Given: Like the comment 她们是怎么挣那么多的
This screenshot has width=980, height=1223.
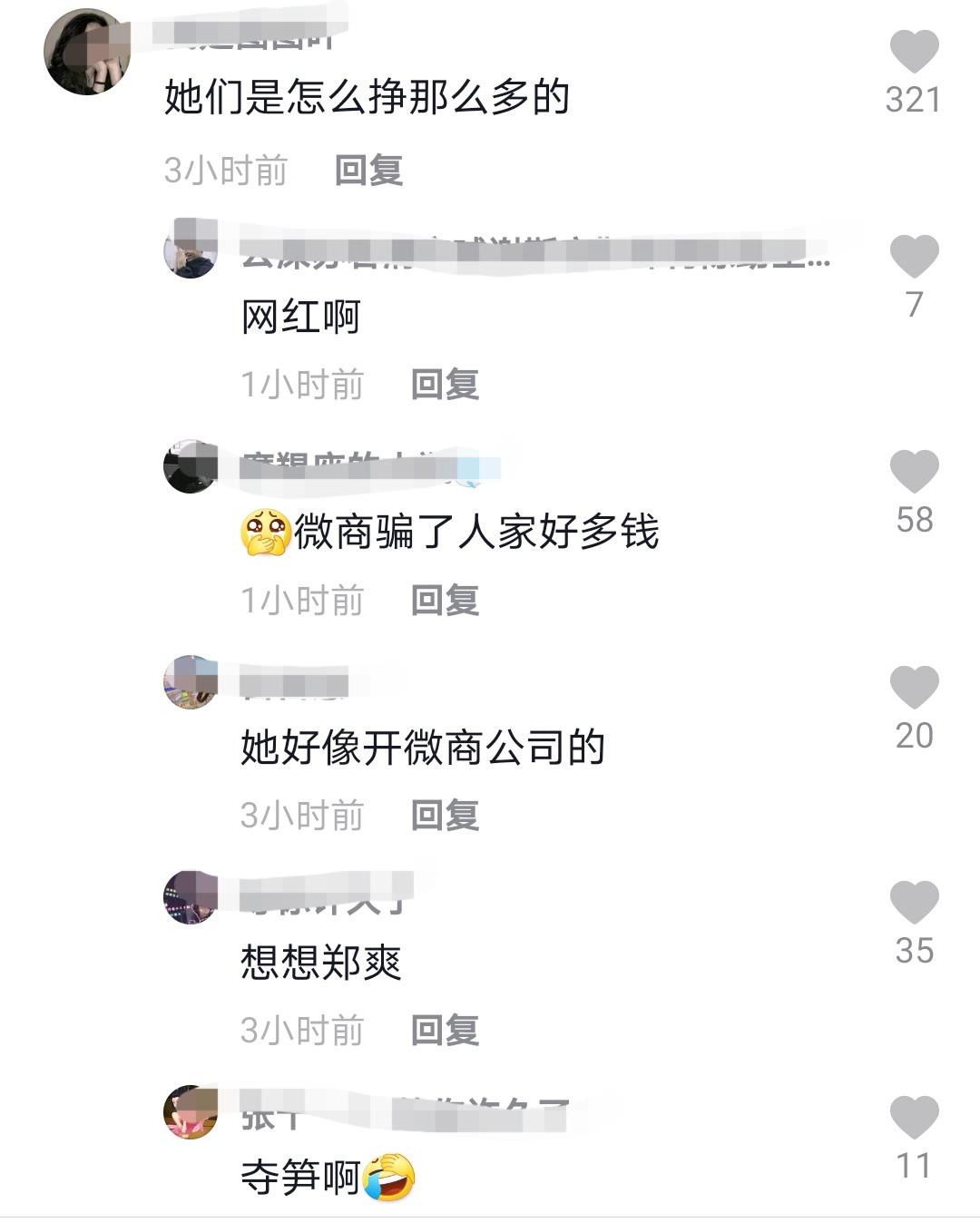Looking at the screenshot, I should (x=914, y=52).
